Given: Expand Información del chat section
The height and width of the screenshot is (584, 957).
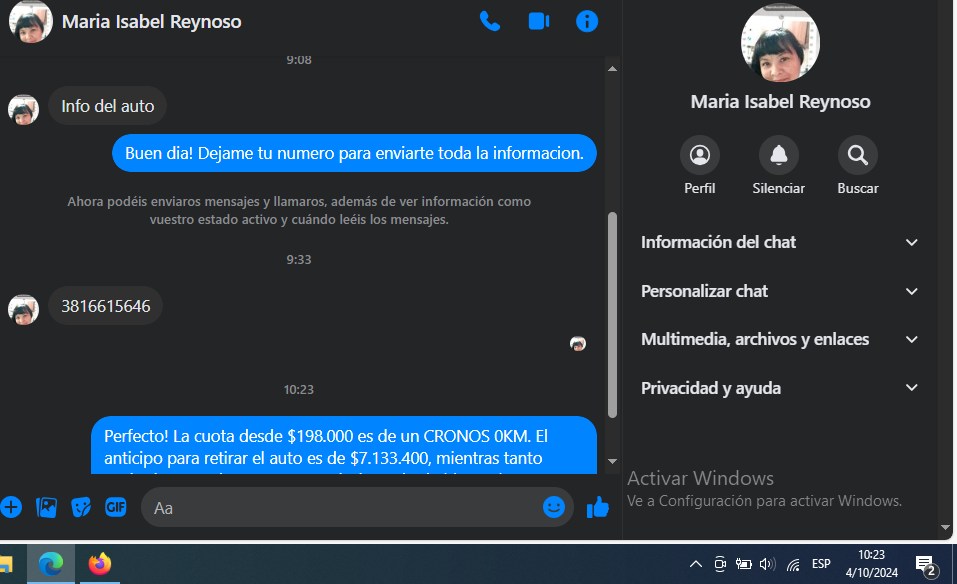Looking at the screenshot, I should (780, 242).
